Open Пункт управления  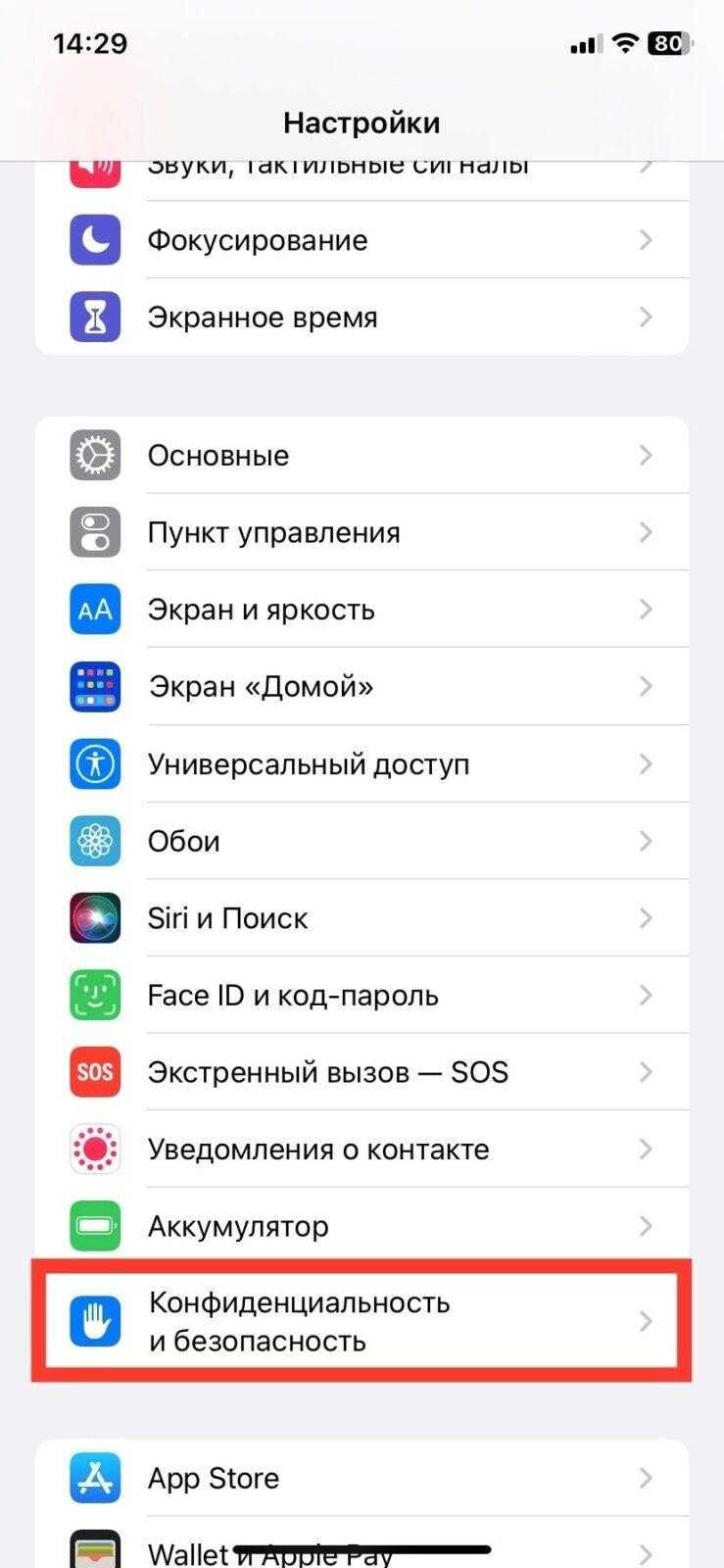coord(362,532)
